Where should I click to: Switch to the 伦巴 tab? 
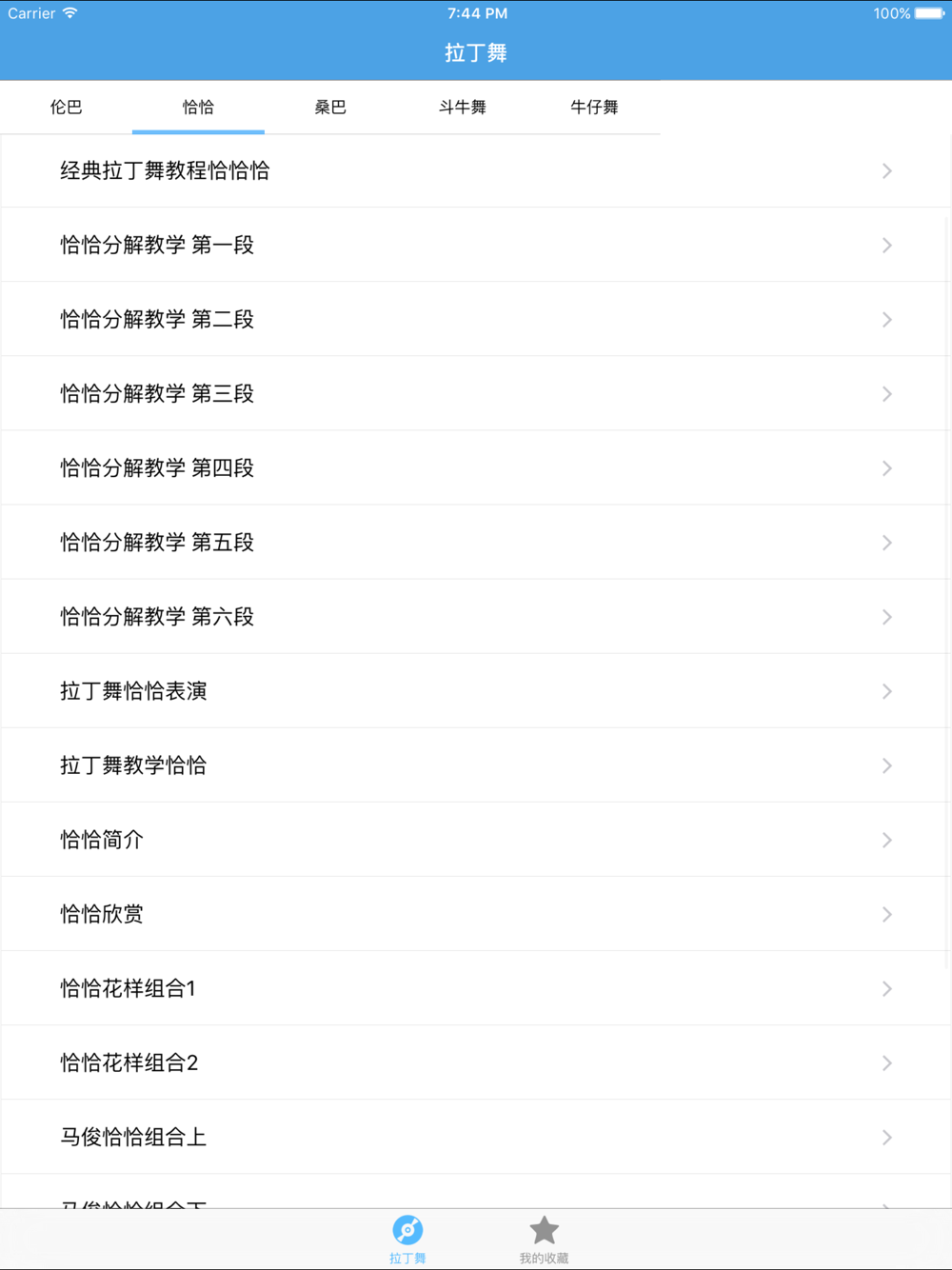click(66, 108)
